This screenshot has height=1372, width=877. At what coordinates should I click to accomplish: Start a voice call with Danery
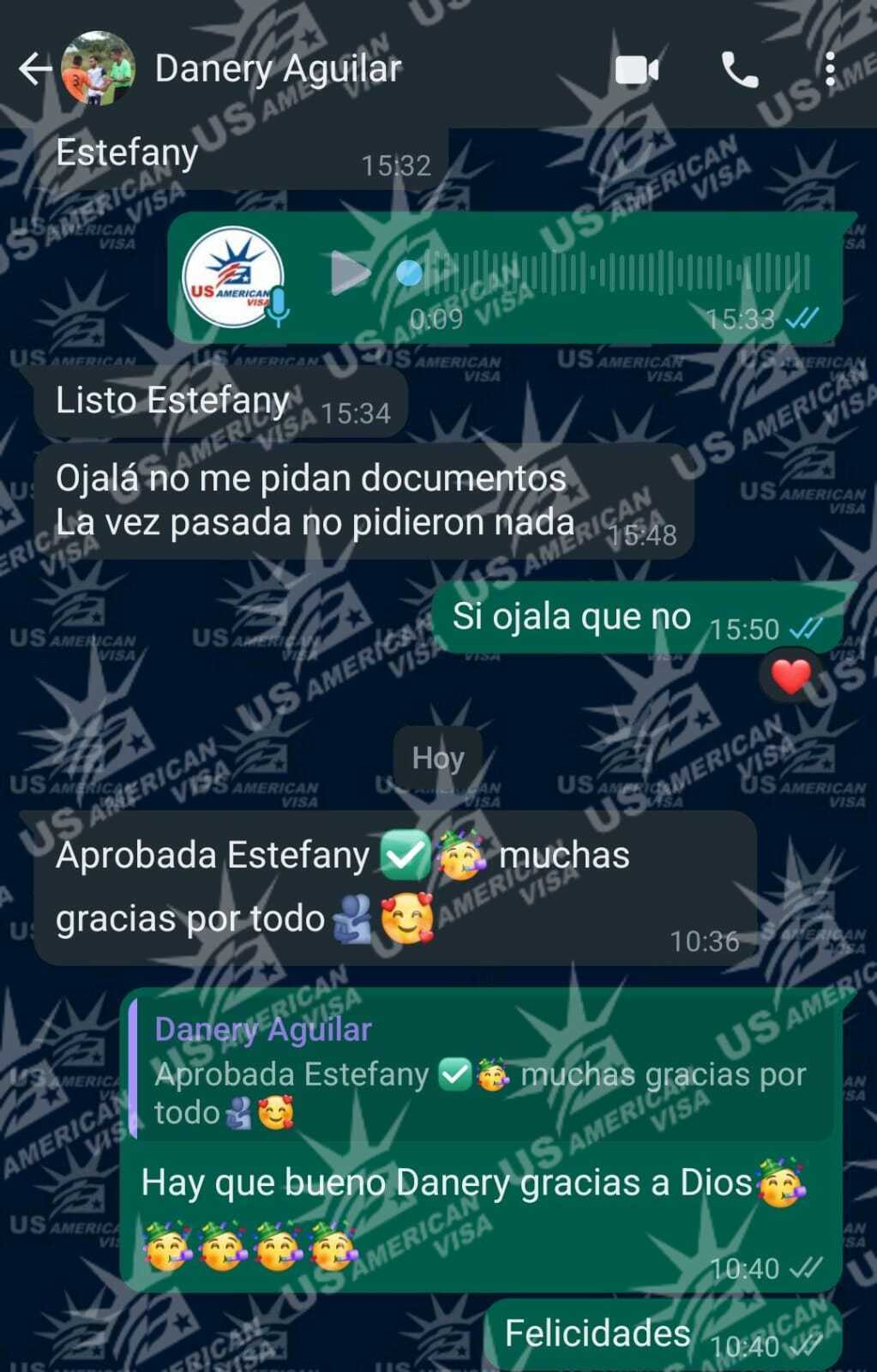coord(739,69)
